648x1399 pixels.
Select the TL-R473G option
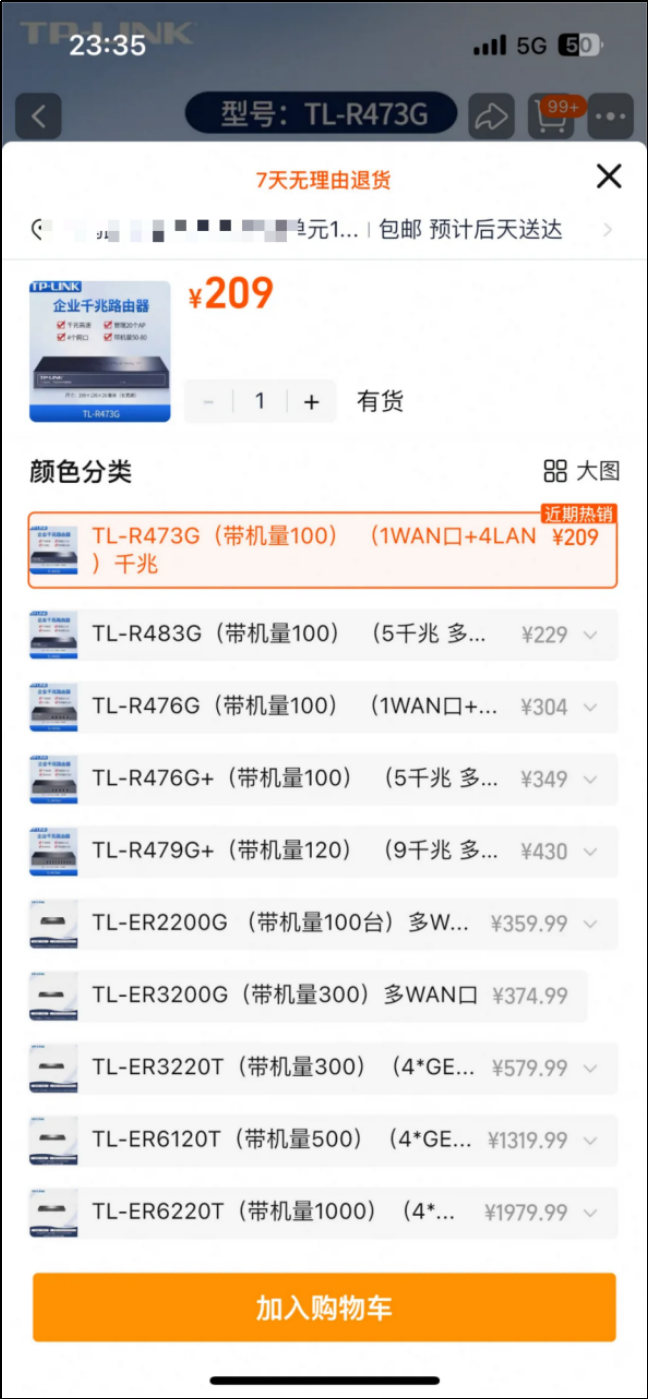pyautogui.click(x=322, y=549)
